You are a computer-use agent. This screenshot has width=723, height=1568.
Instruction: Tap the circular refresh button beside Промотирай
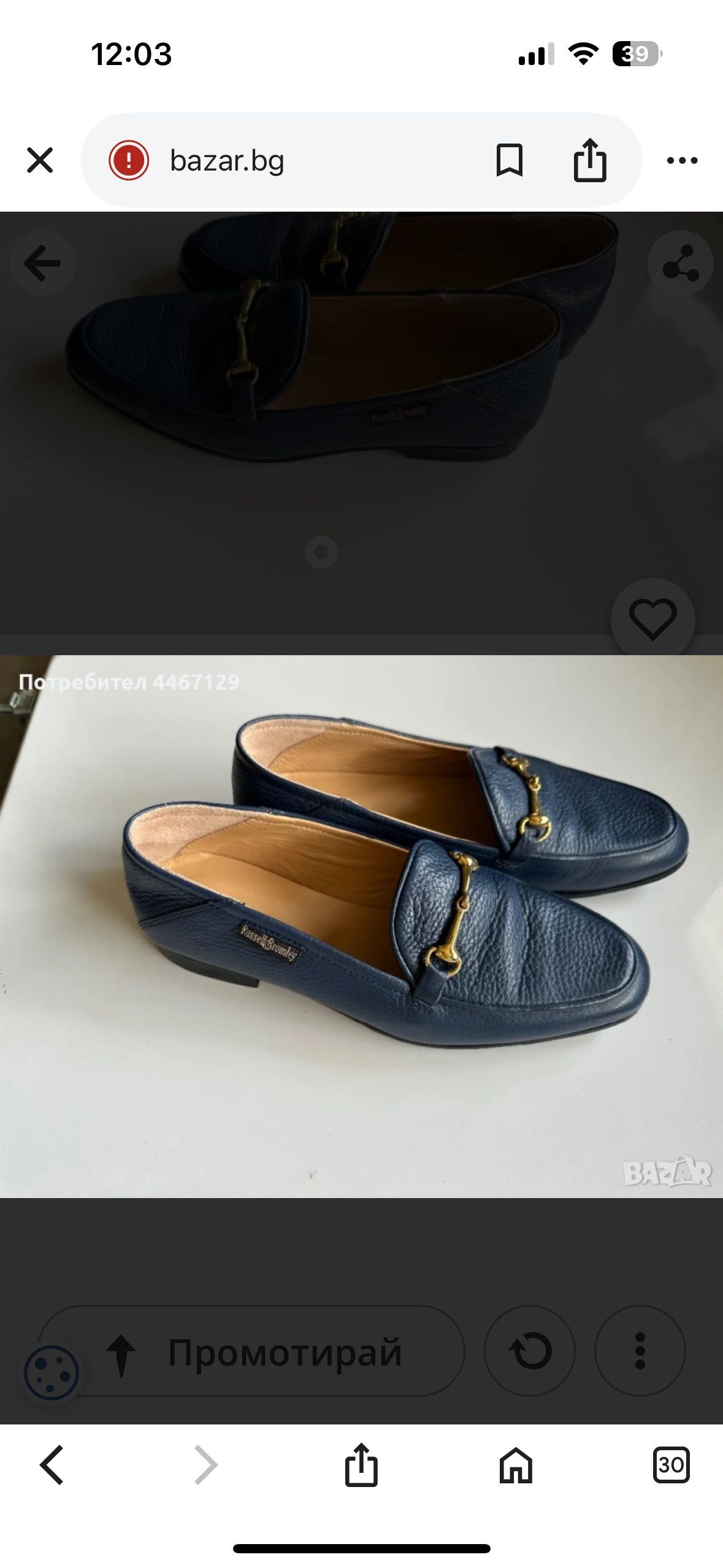[x=529, y=1351]
